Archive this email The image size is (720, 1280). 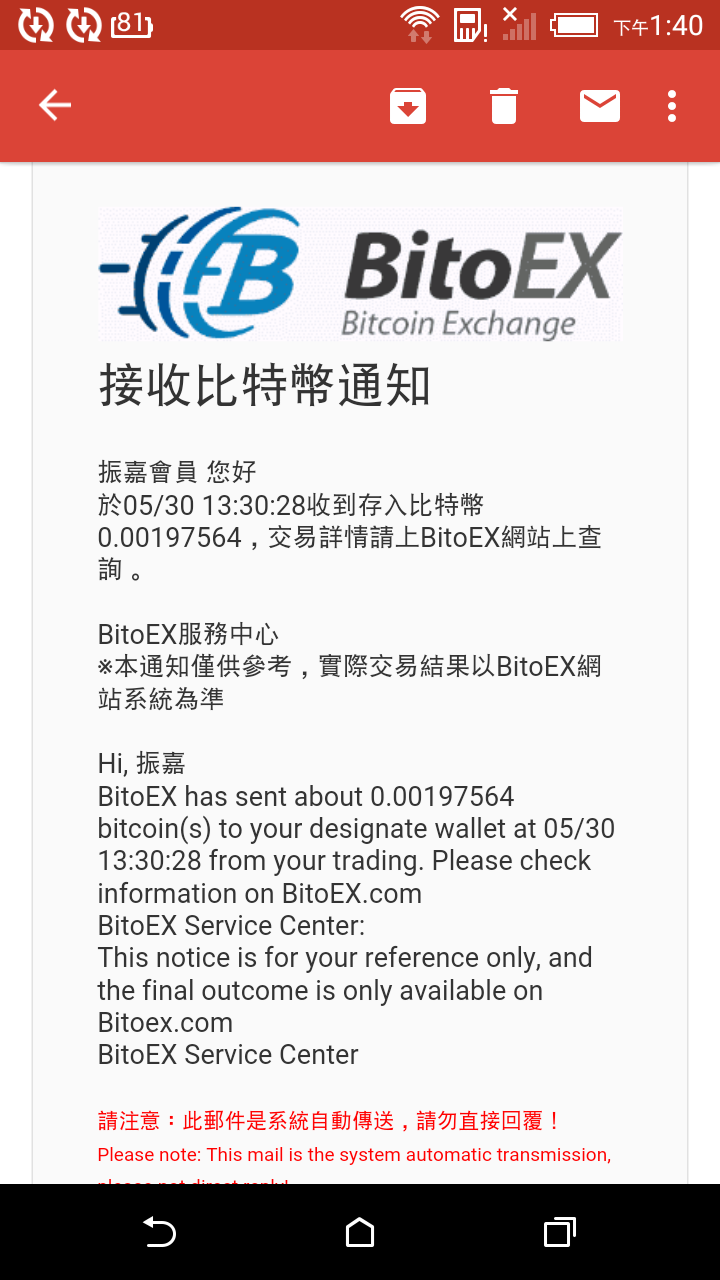(x=408, y=106)
